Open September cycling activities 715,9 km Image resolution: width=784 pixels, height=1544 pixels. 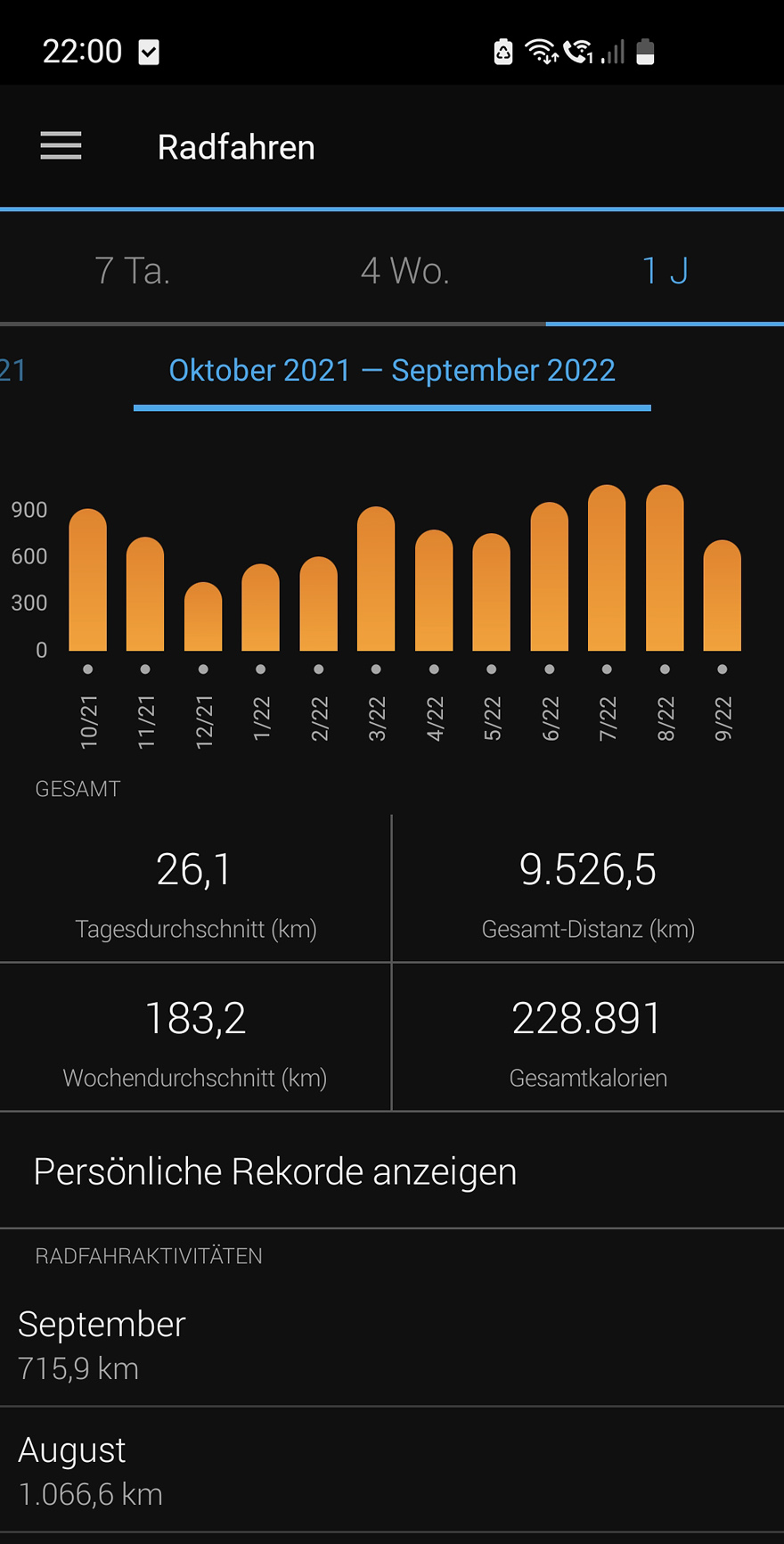click(392, 1345)
